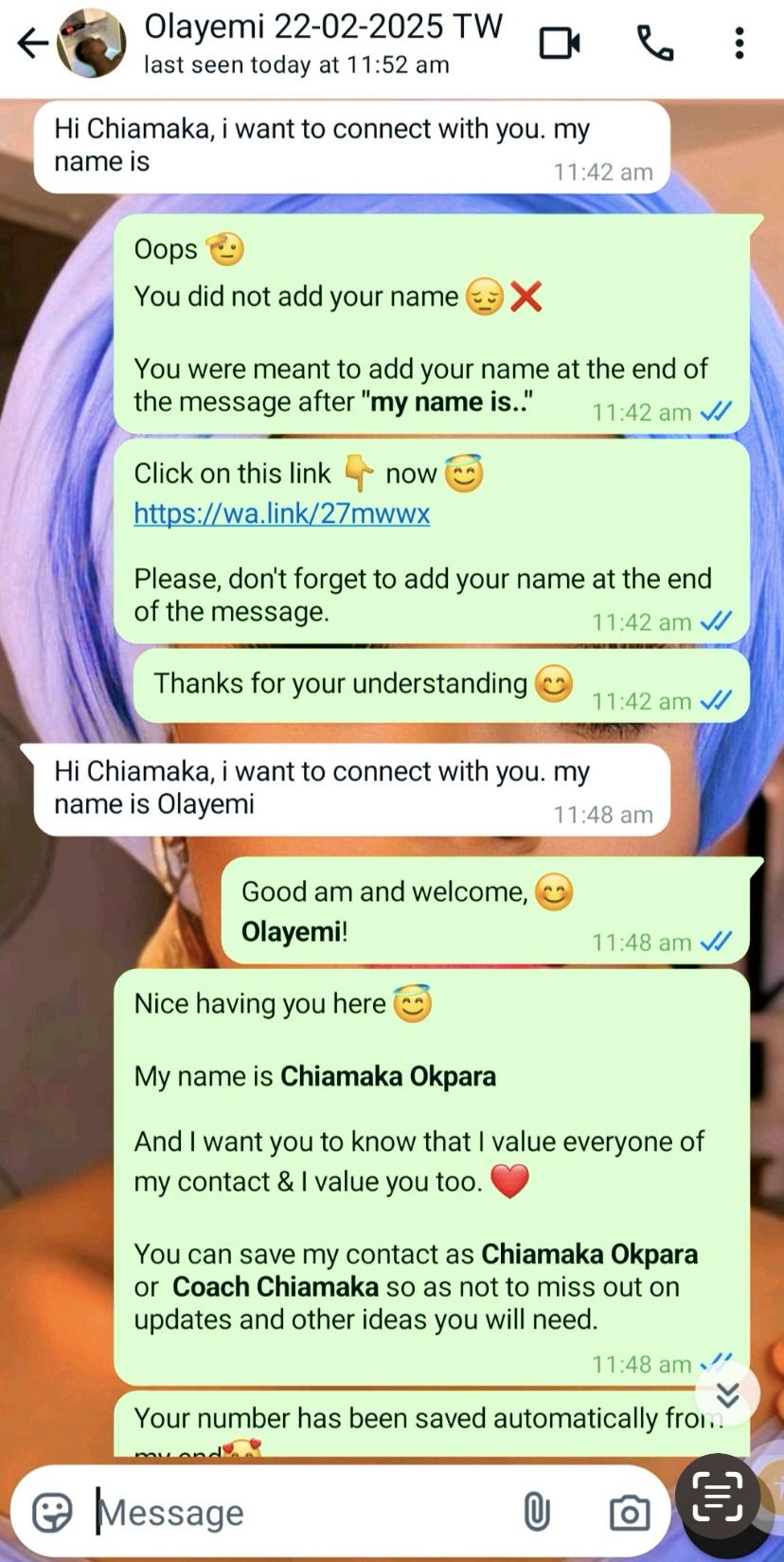This screenshot has height=1562, width=784.
Task: Open Olayemi's profile picture
Action: click(92, 43)
